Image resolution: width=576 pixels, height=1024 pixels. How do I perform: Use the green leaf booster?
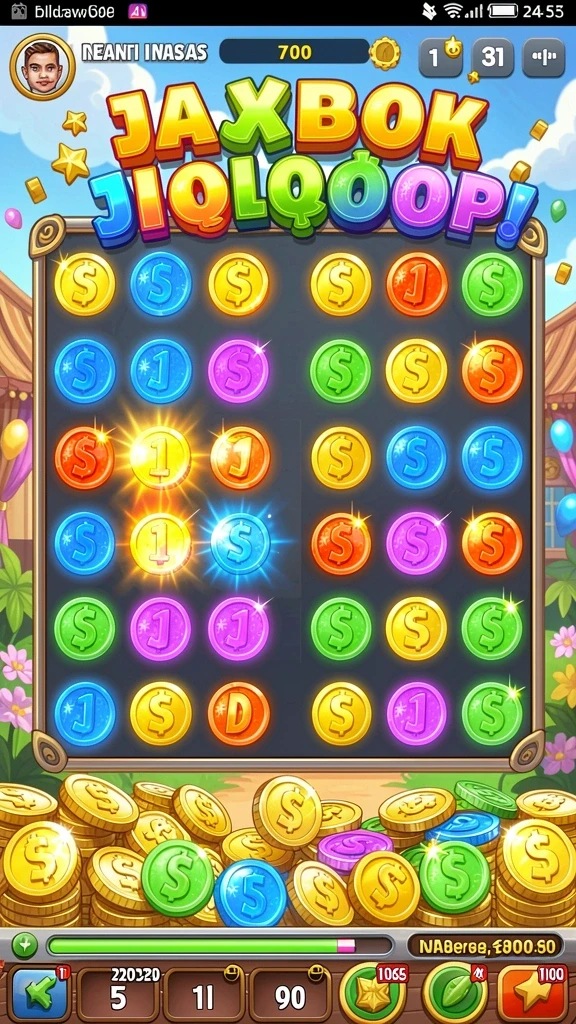pyautogui.click(x=456, y=995)
